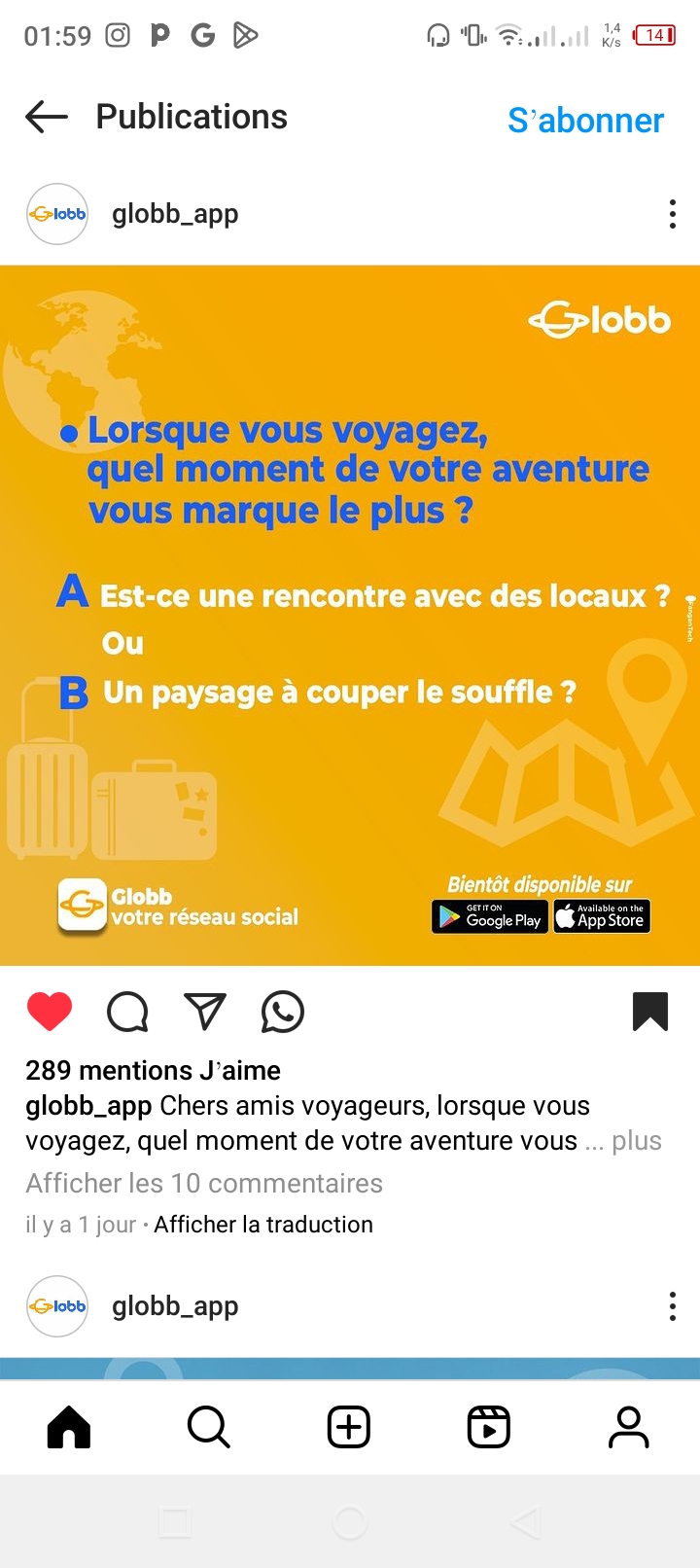
Task: Switch to the Home tab
Action: (69, 1428)
